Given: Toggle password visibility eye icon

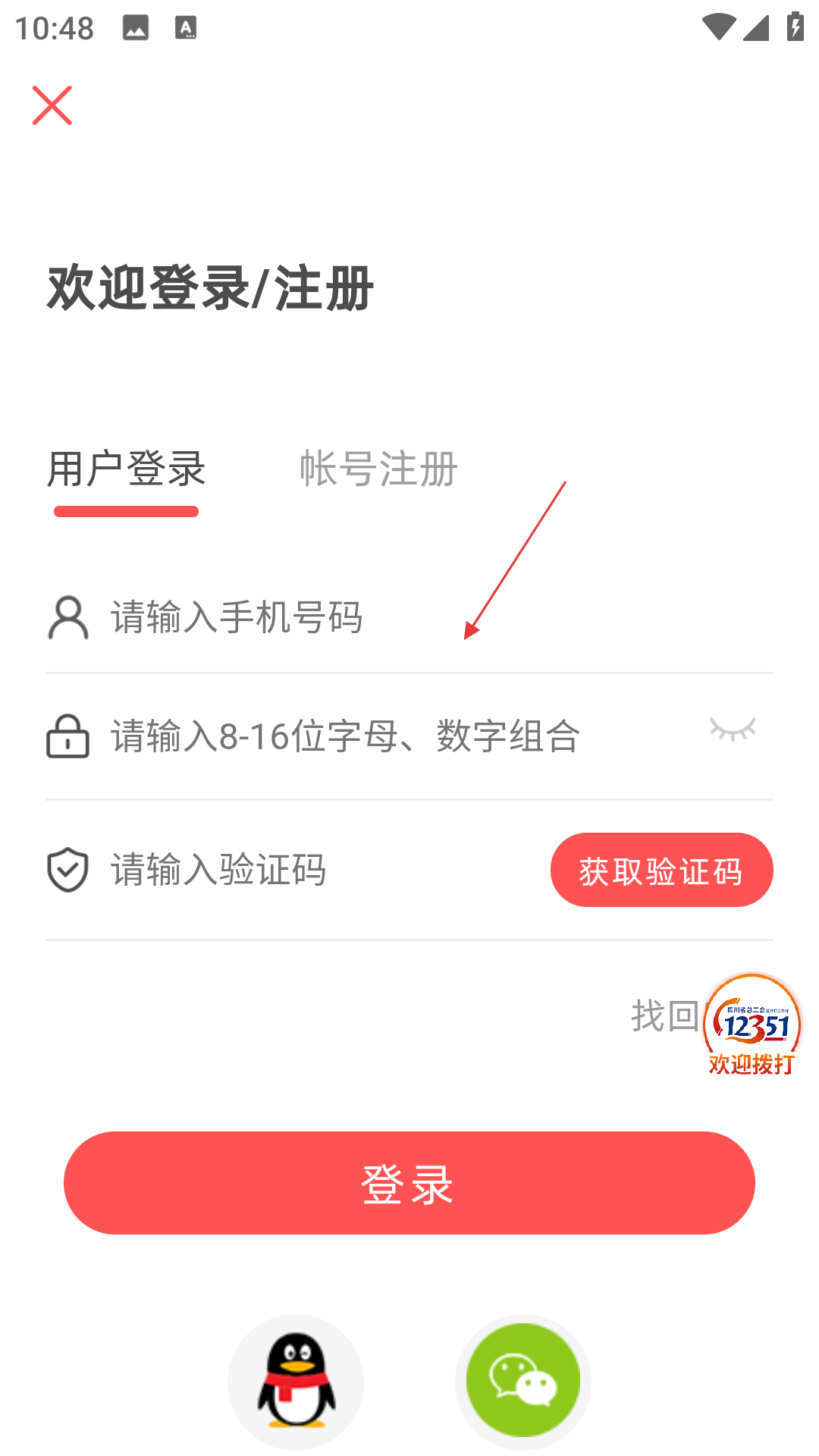Looking at the screenshot, I should (733, 730).
